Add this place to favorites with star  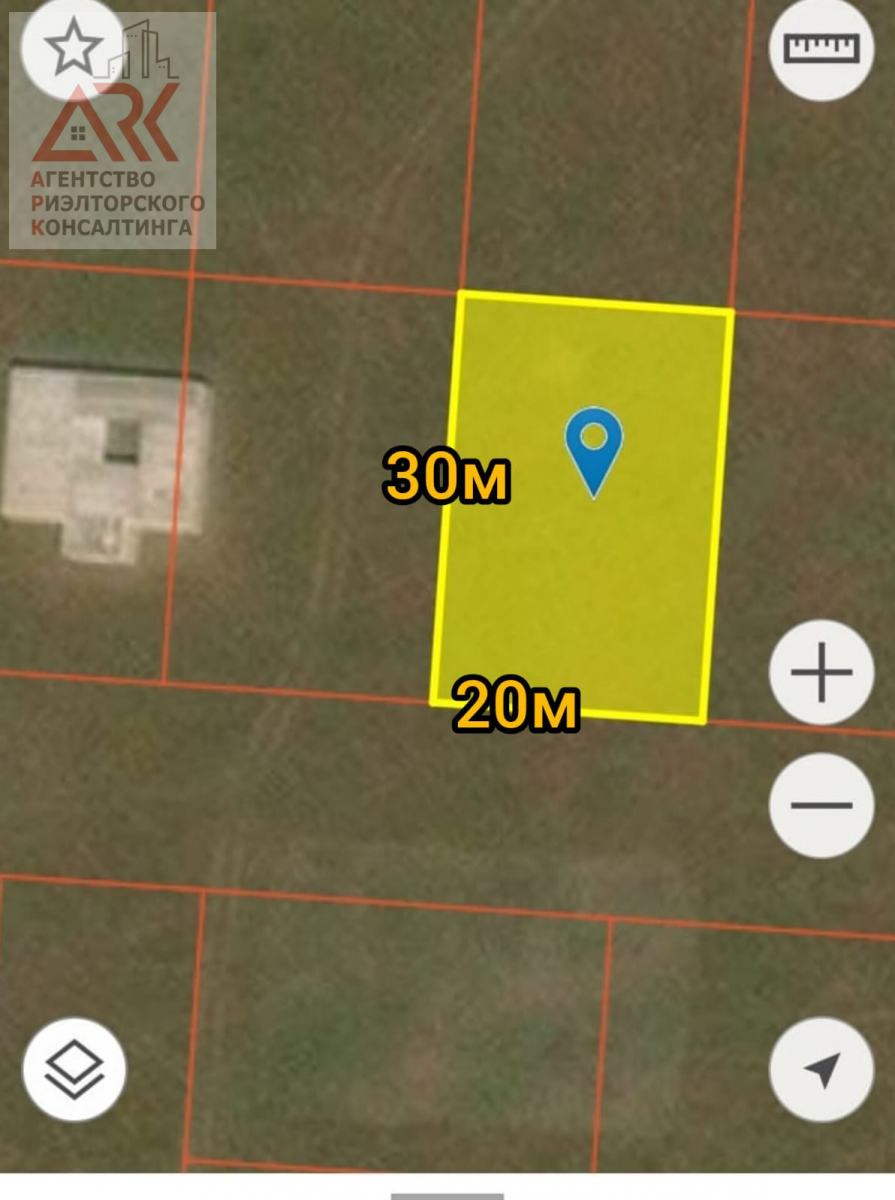[74, 47]
